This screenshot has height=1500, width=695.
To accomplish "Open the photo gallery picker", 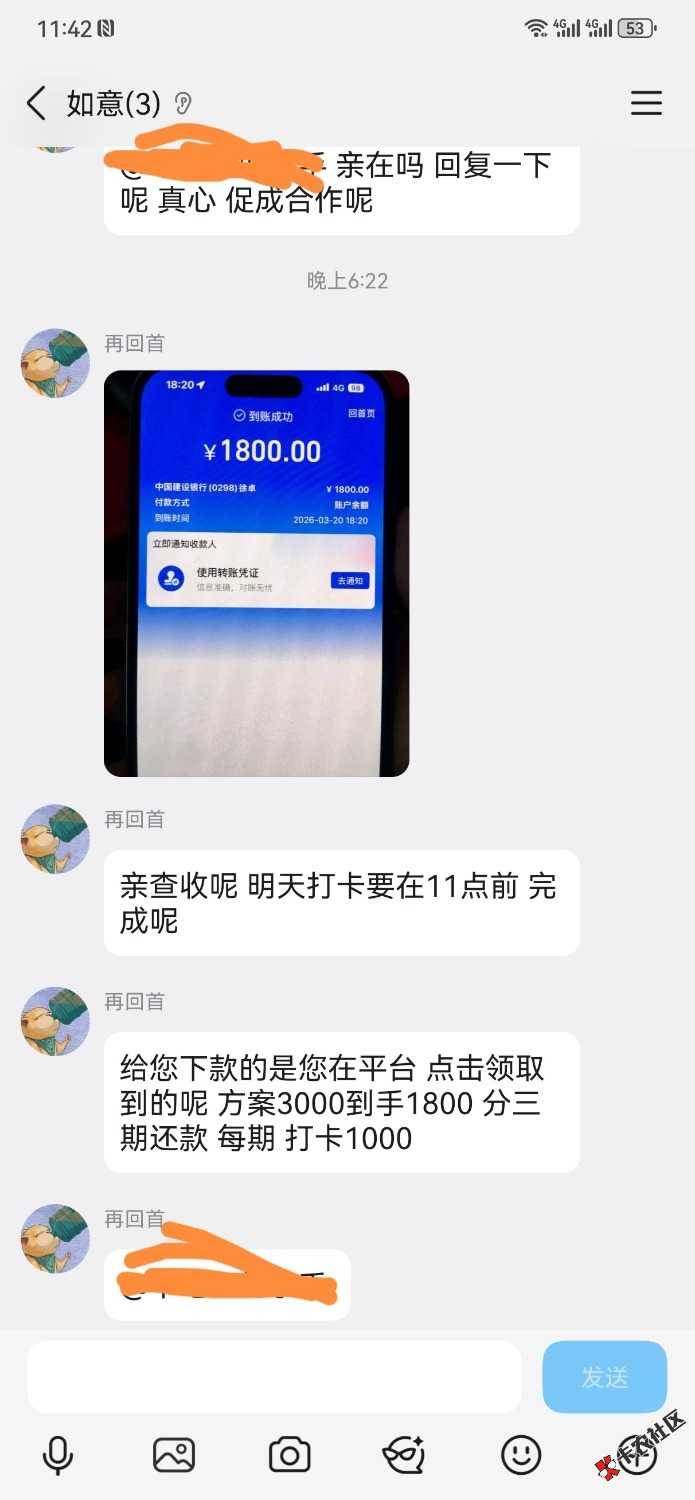I will pyautogui.click(x=174, y=1455).
